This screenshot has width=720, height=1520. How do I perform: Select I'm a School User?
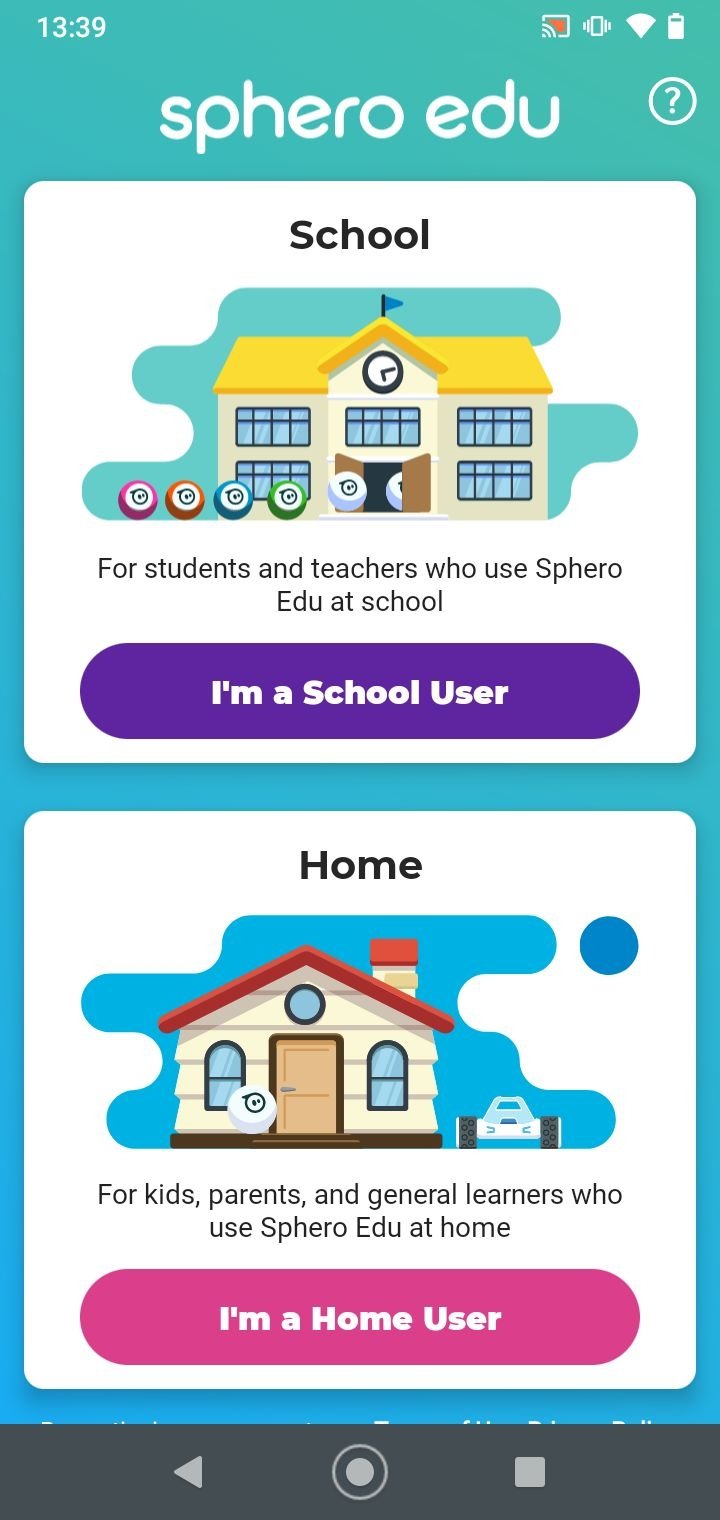[x=360, y=692]
